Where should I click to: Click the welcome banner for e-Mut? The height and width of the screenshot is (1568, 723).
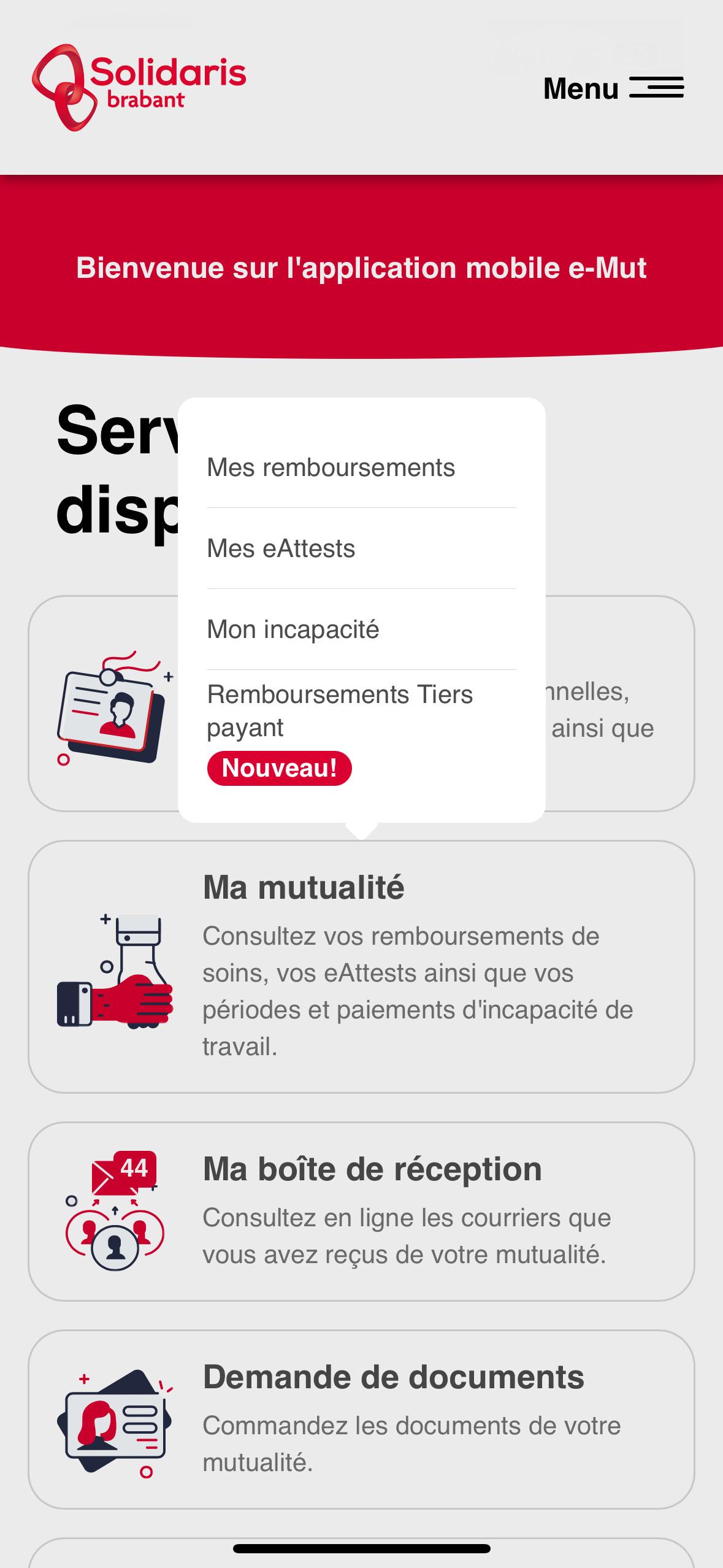pos(361,267)
